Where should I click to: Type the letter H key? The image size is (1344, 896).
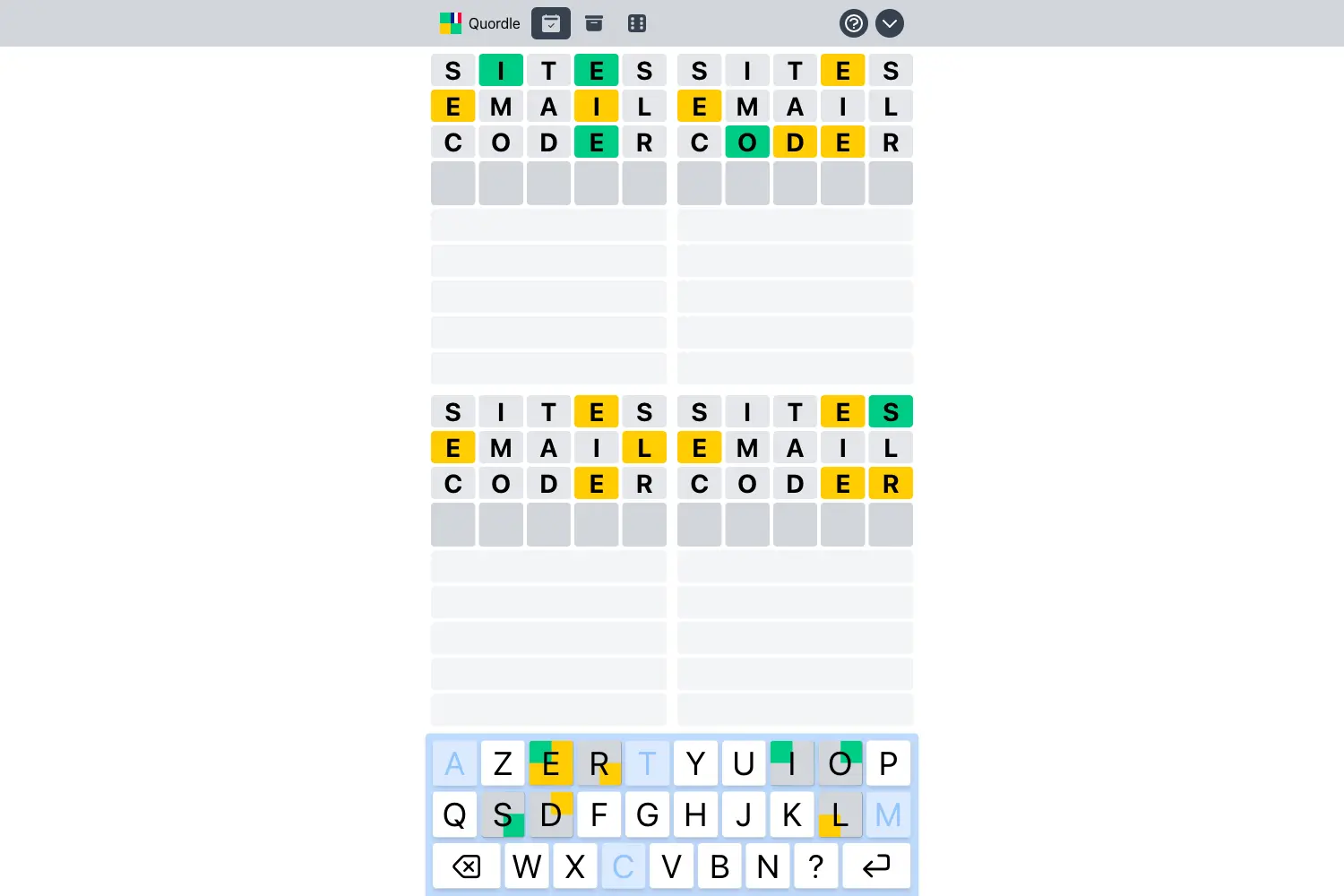tap(695, 815)
